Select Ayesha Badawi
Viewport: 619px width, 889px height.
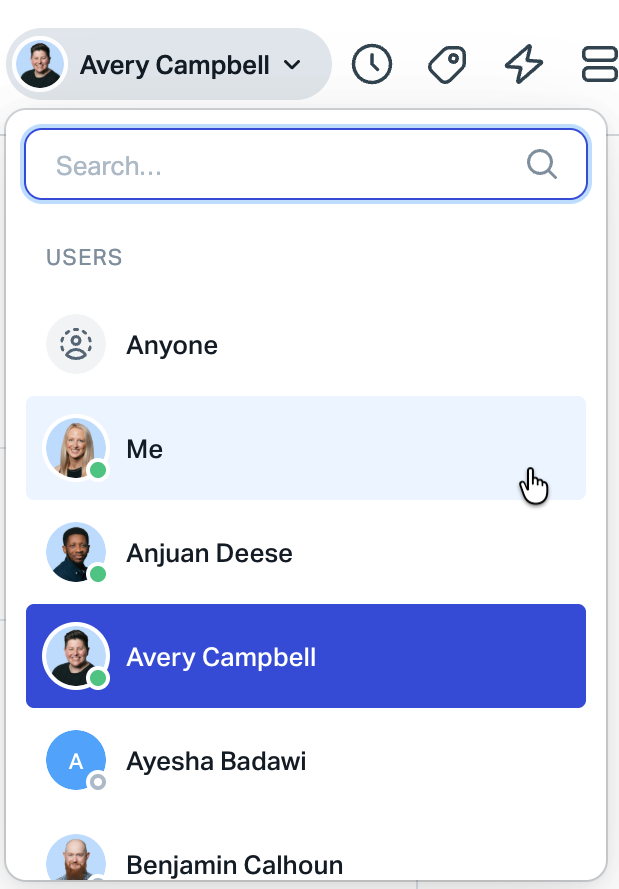(x=305, y=761)
